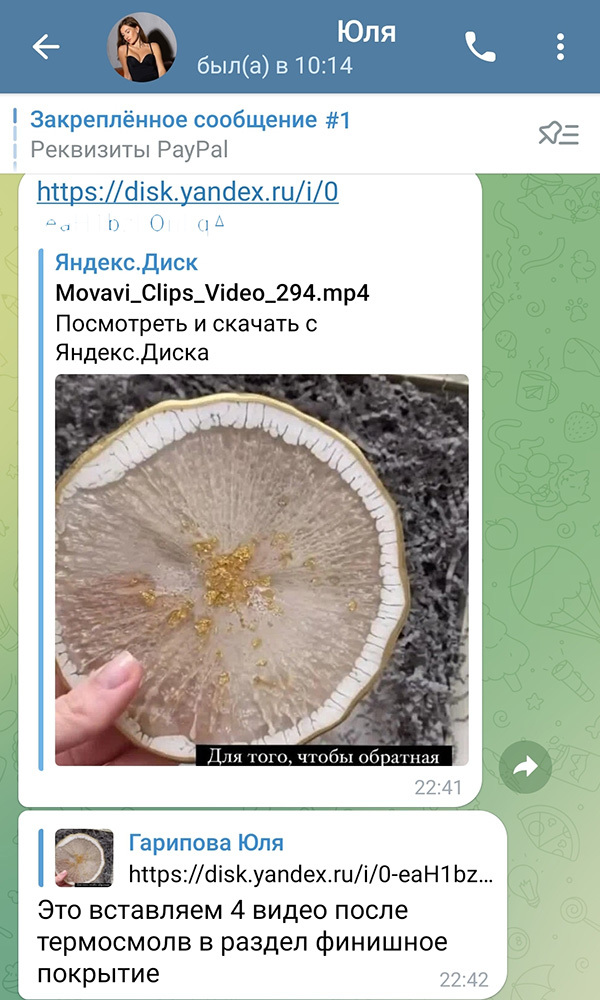Start a voice call with Юля
Viewport: 600px width, 1000px height.
(x=480, y=47)
